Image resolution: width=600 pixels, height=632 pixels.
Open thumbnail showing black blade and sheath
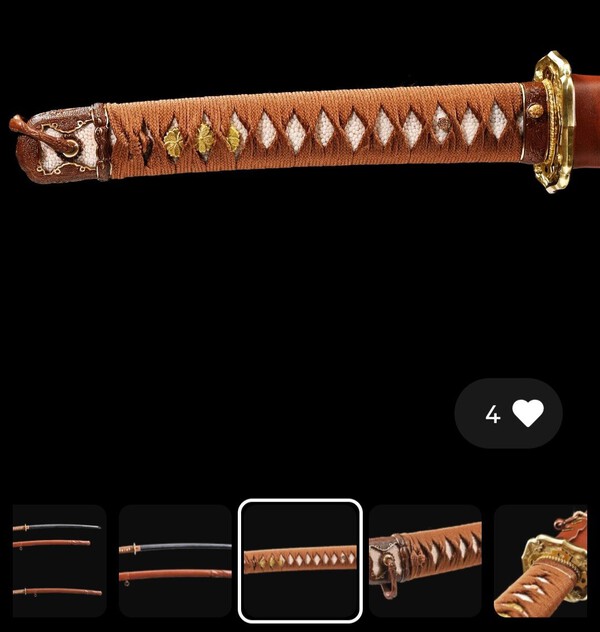(x=175, y=560)
